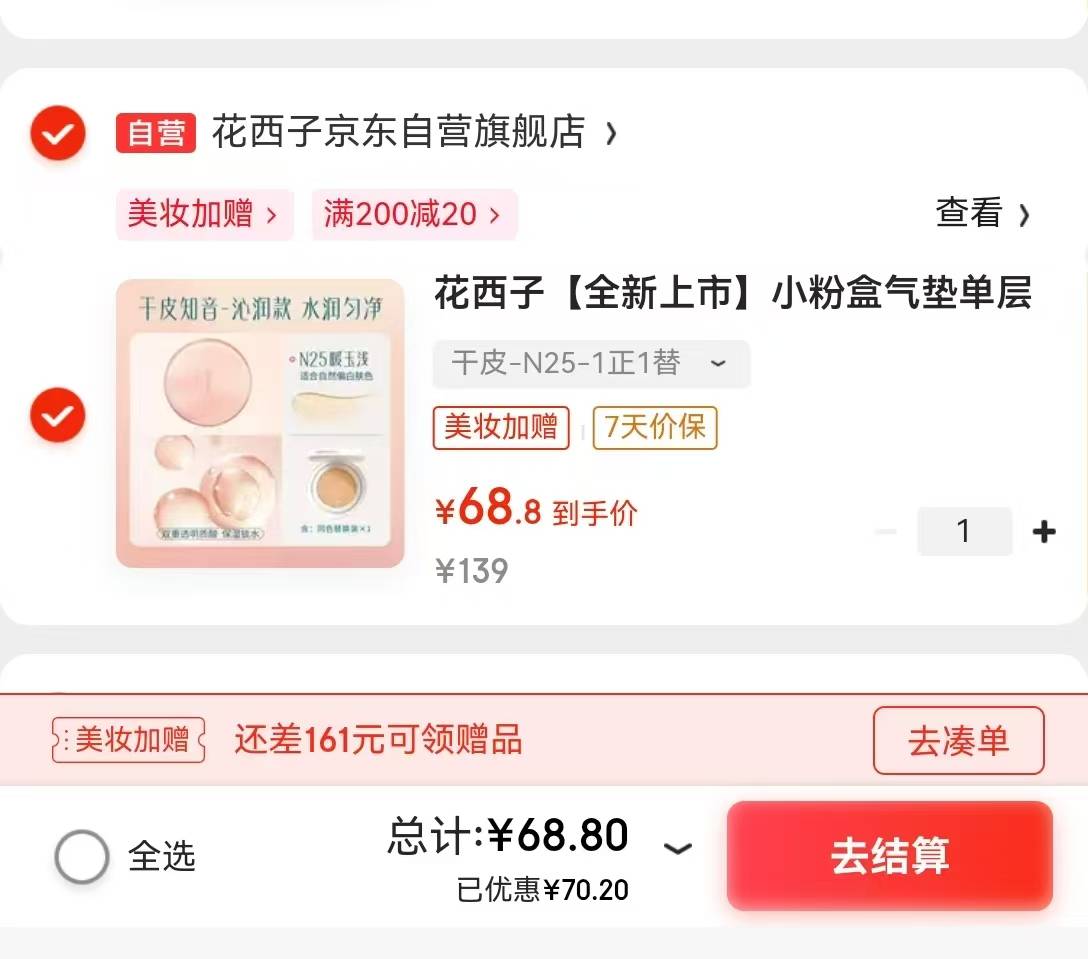Tap 去凑单 to add more items
The image size is (1088, 959).
[x=957, y=740]
